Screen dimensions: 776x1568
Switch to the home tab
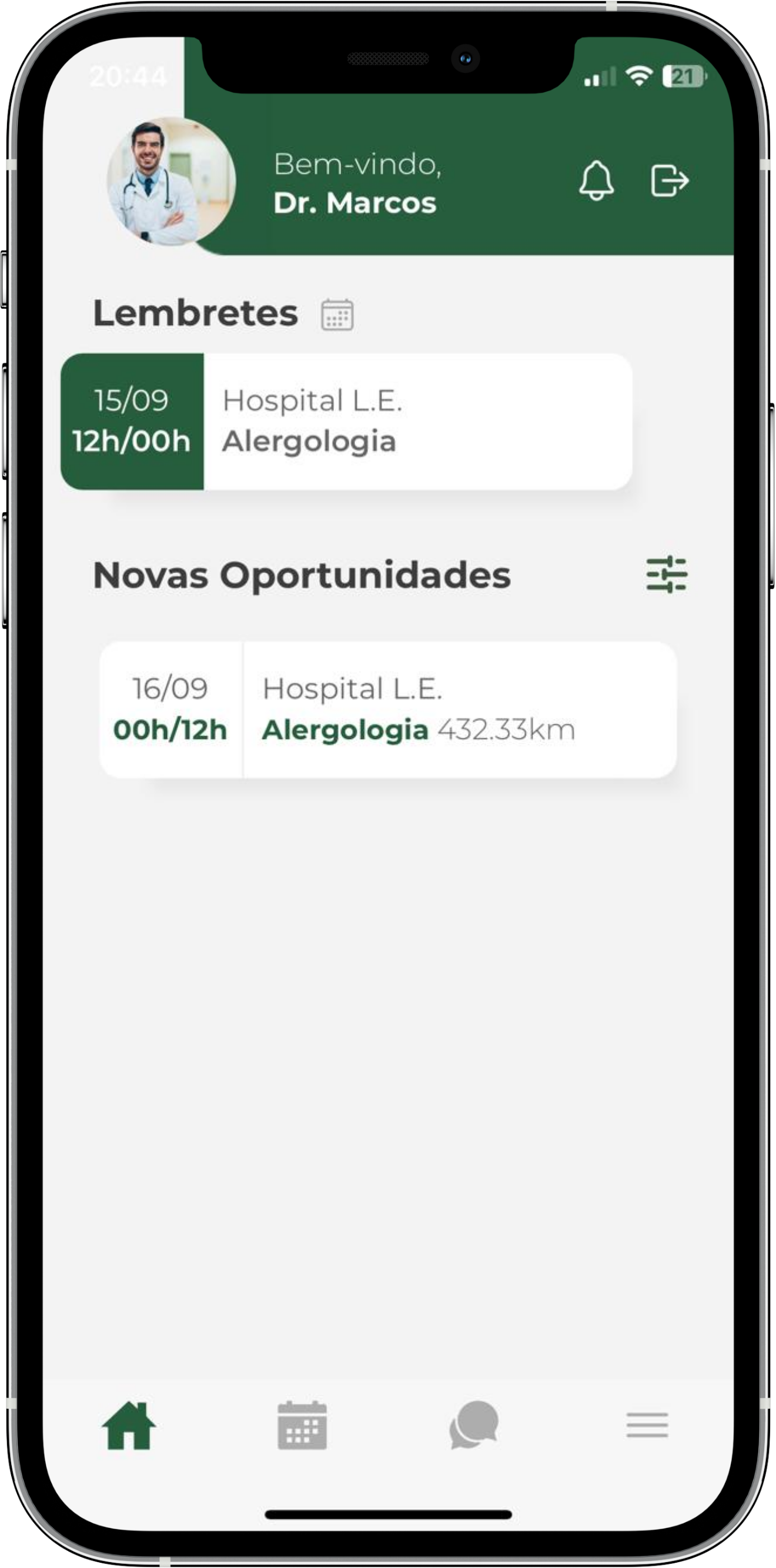coord(129,1426)
